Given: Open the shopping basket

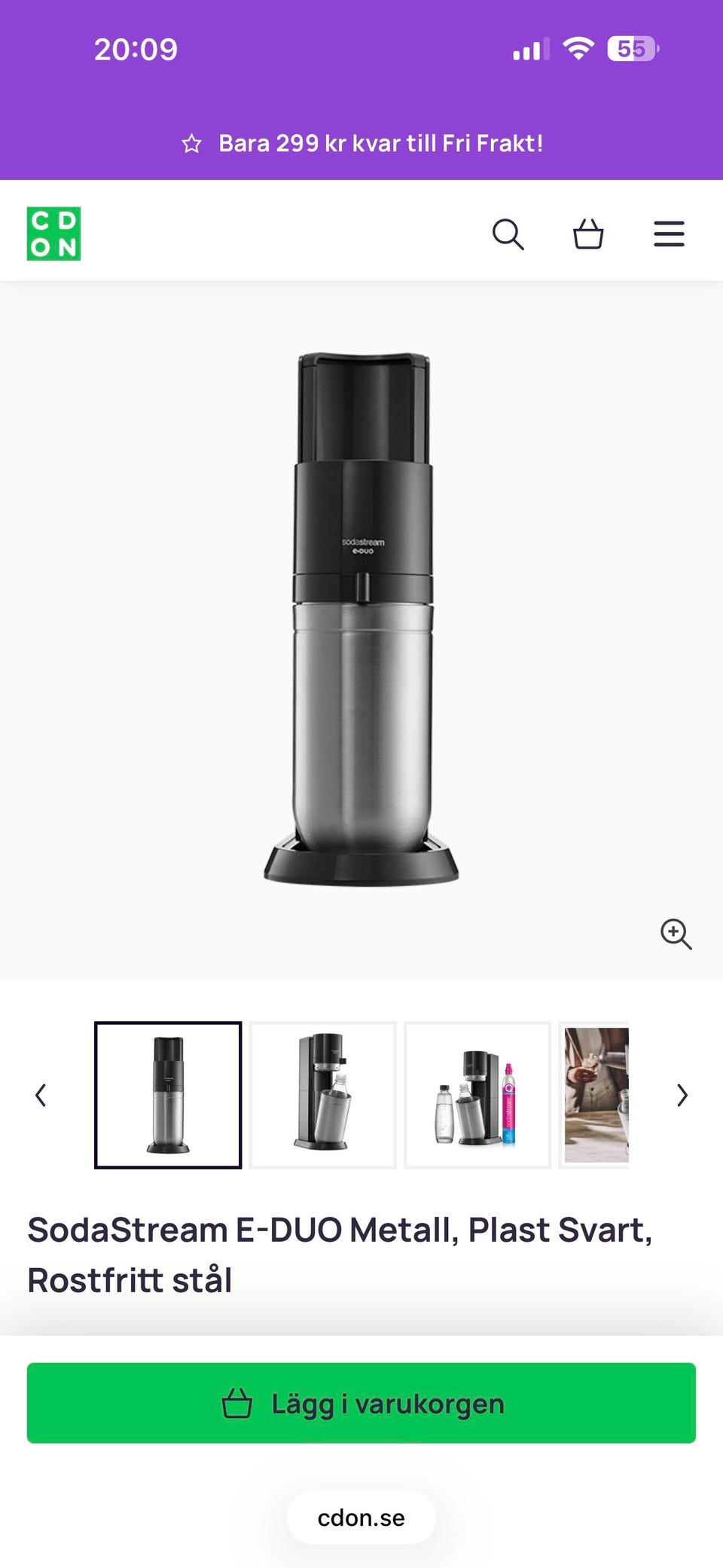Looking at the screenshot, I should click(x=588, y=234).
